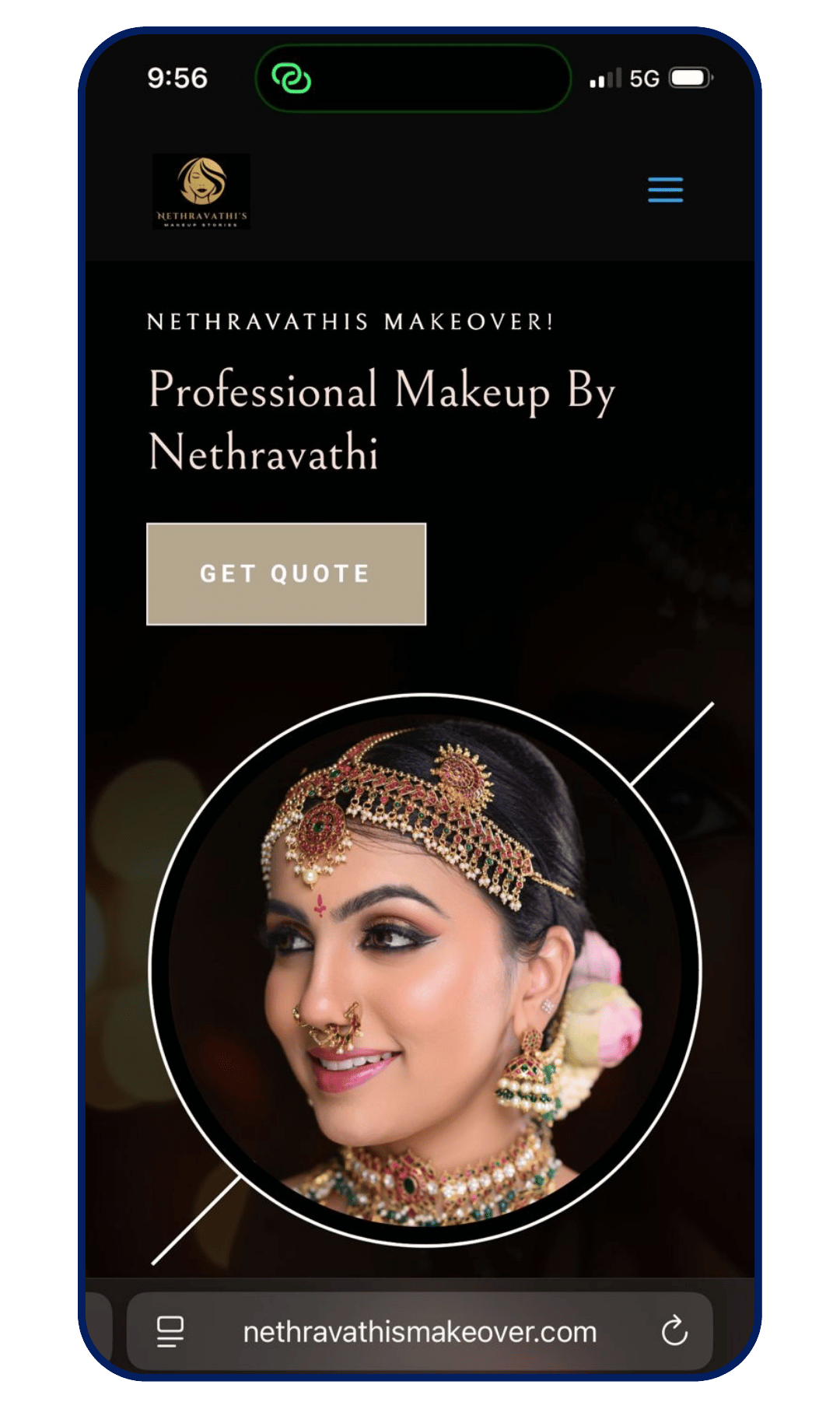The image size is (840, 1416).
Task: Open the Nethravathi's logo home link
Action: [x=201, y=191]
